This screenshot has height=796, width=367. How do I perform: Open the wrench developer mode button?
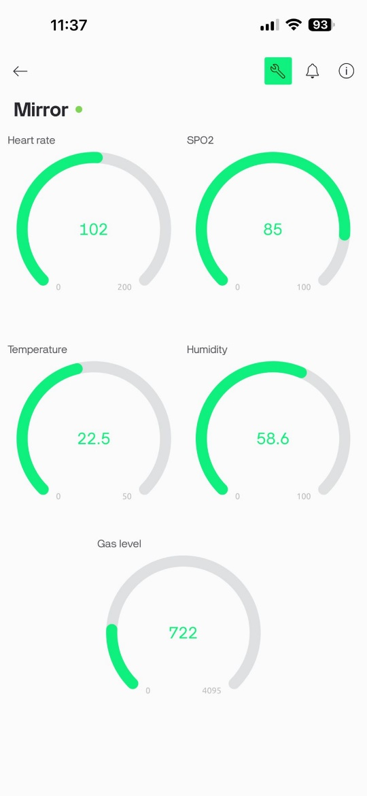(278, 71)
